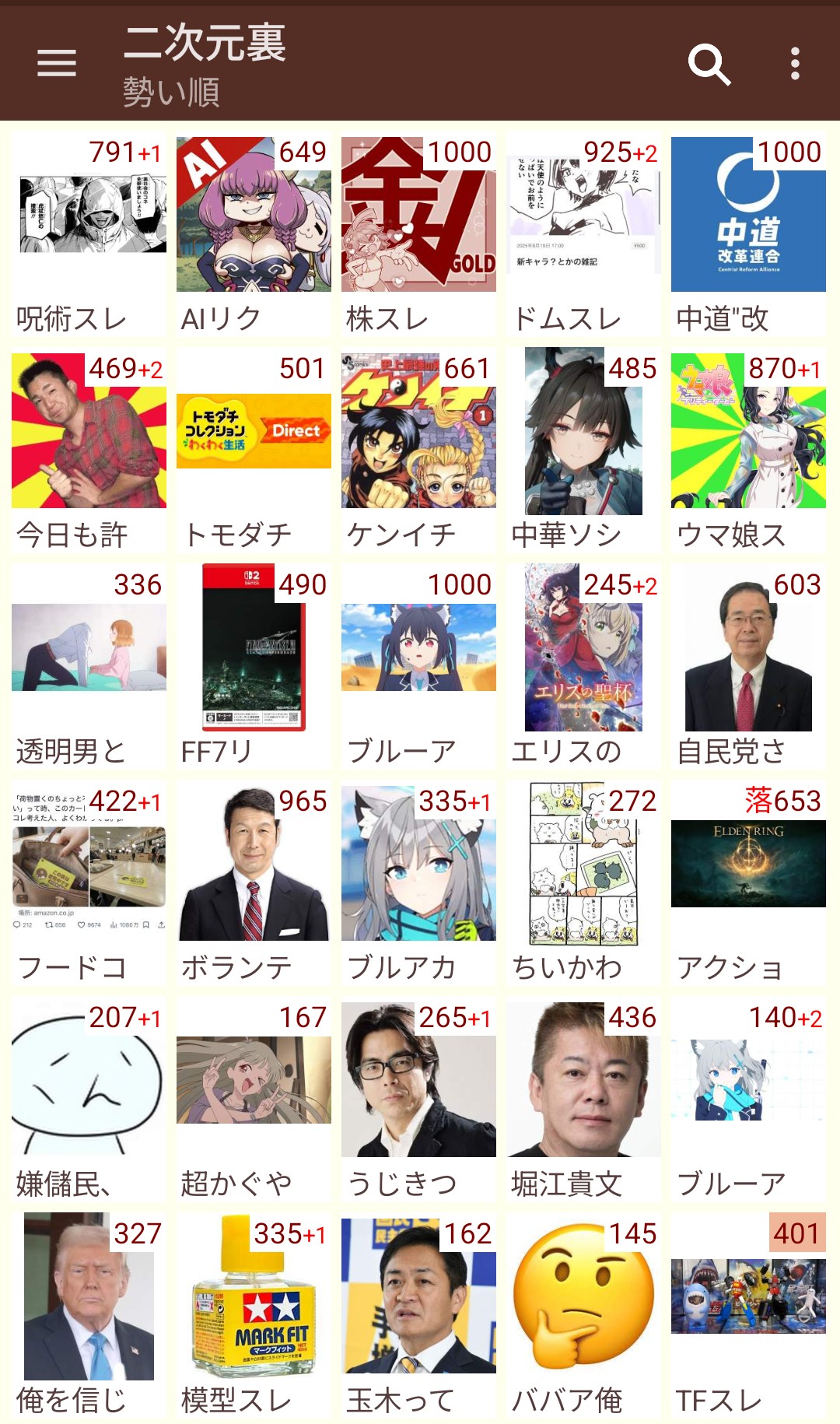Open the 模型スレ thread tile

(254, 1315)
